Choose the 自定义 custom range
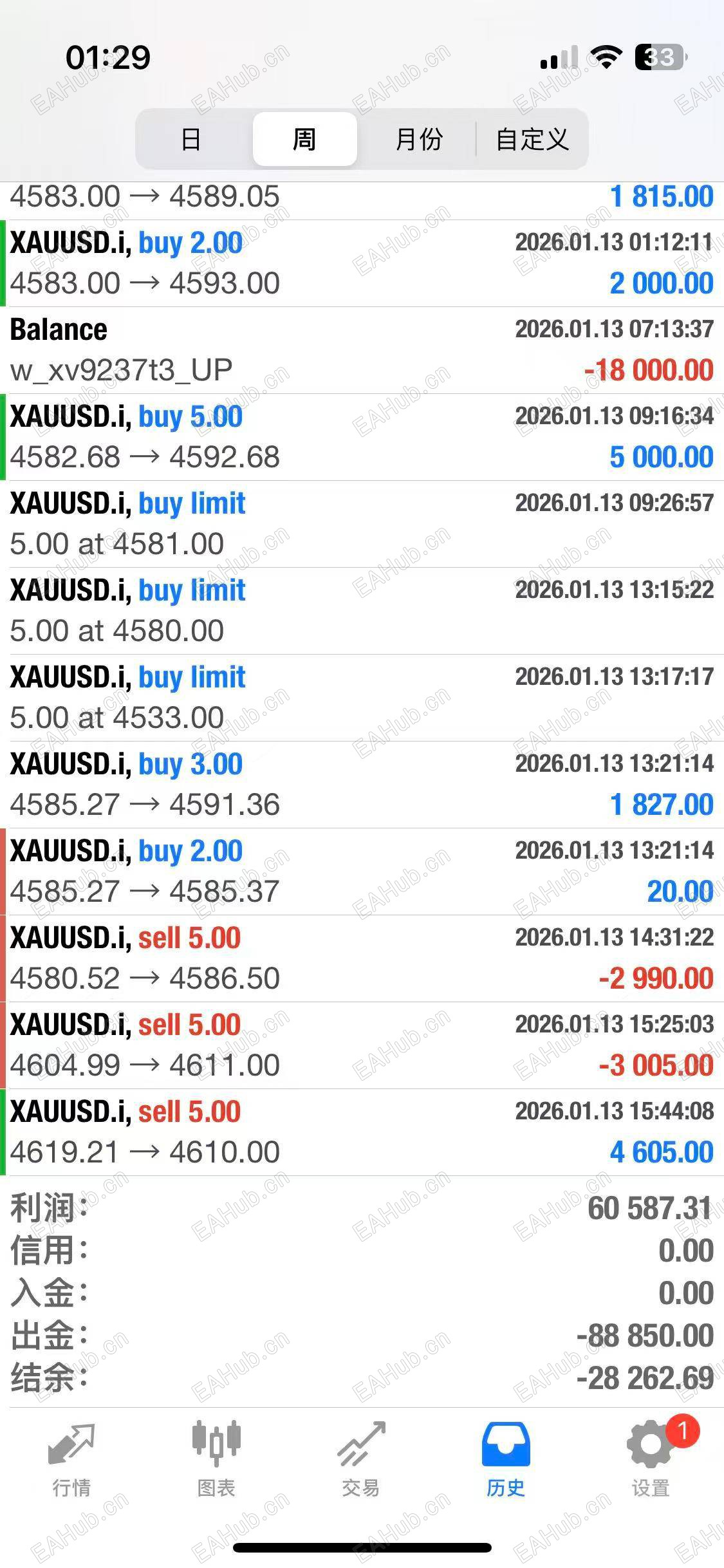The image size is (724, 1568). (532, 139)
